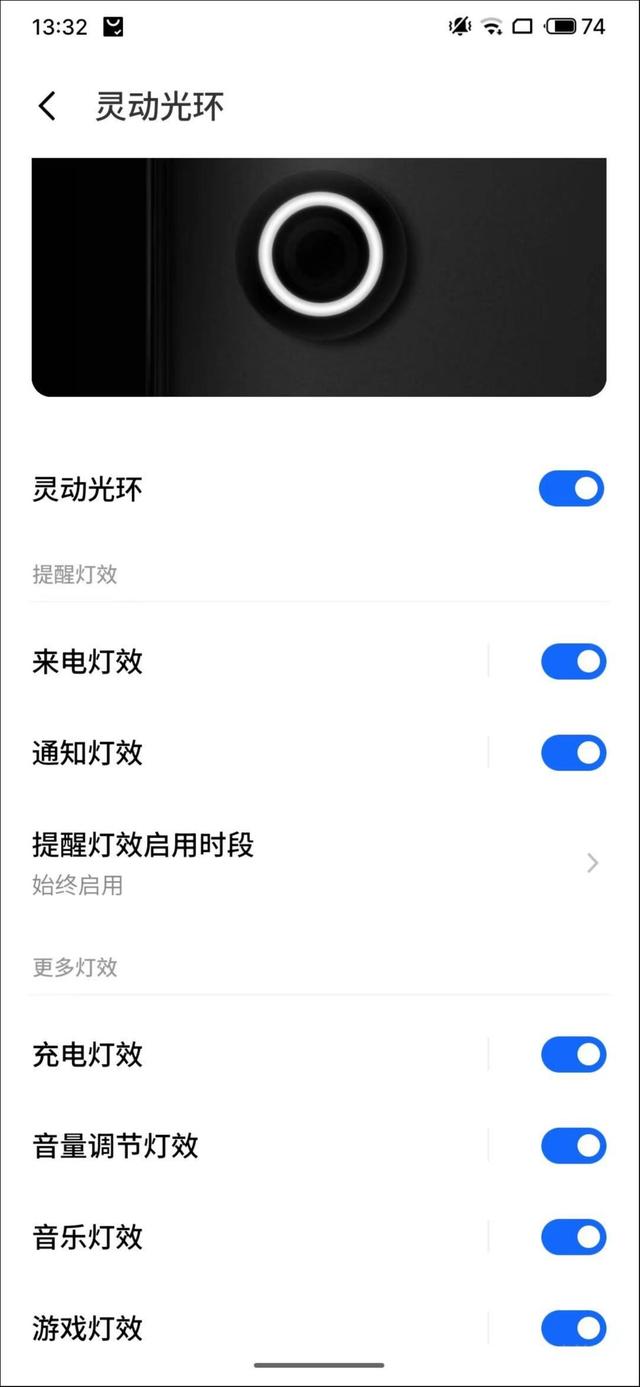Go back from 灵动光环 settings
The height and width of the screenshot is (1387, 640).
[47, 107]
